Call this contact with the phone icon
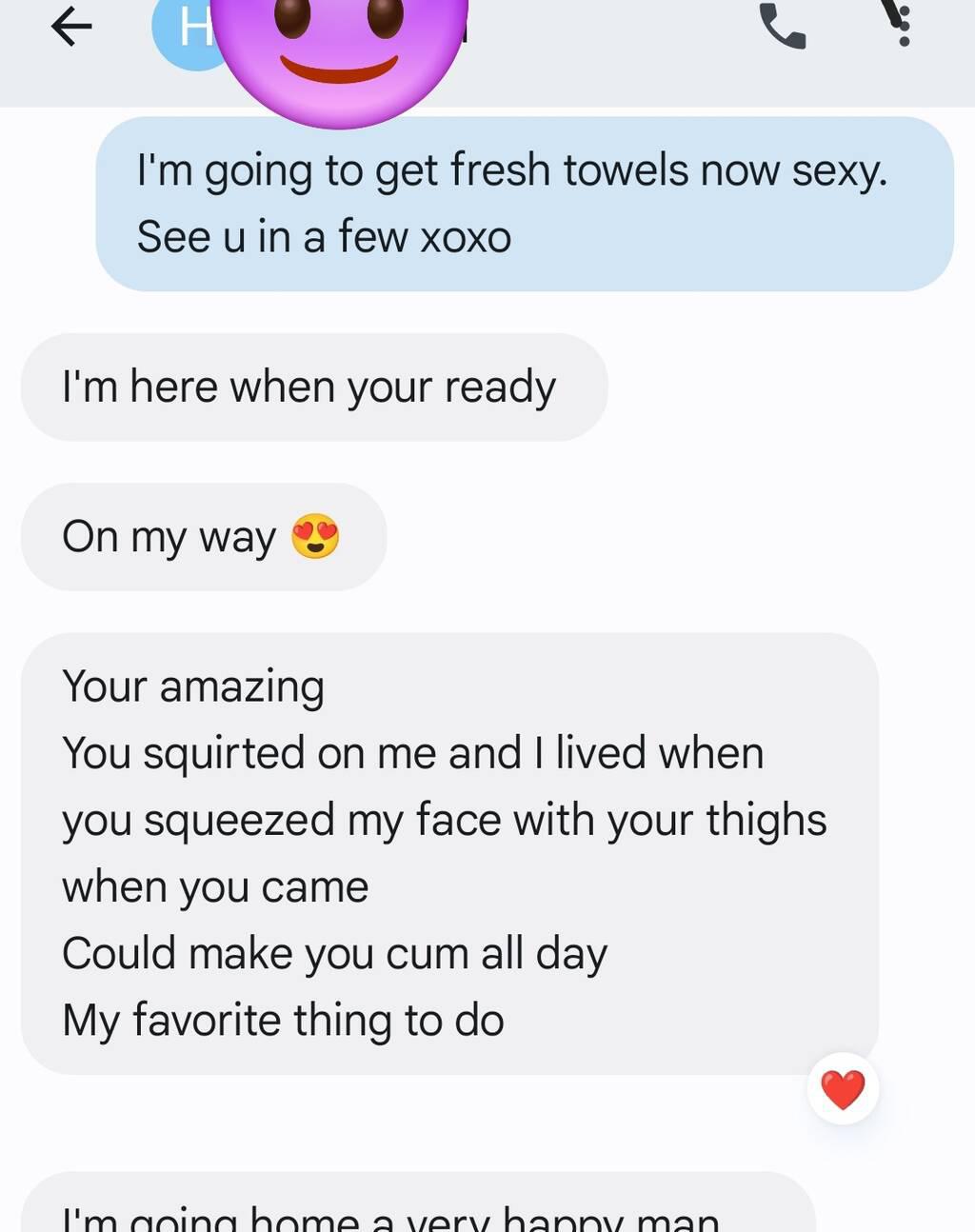The width and height of the screenshot is (975, 1232). click(784, 27)
